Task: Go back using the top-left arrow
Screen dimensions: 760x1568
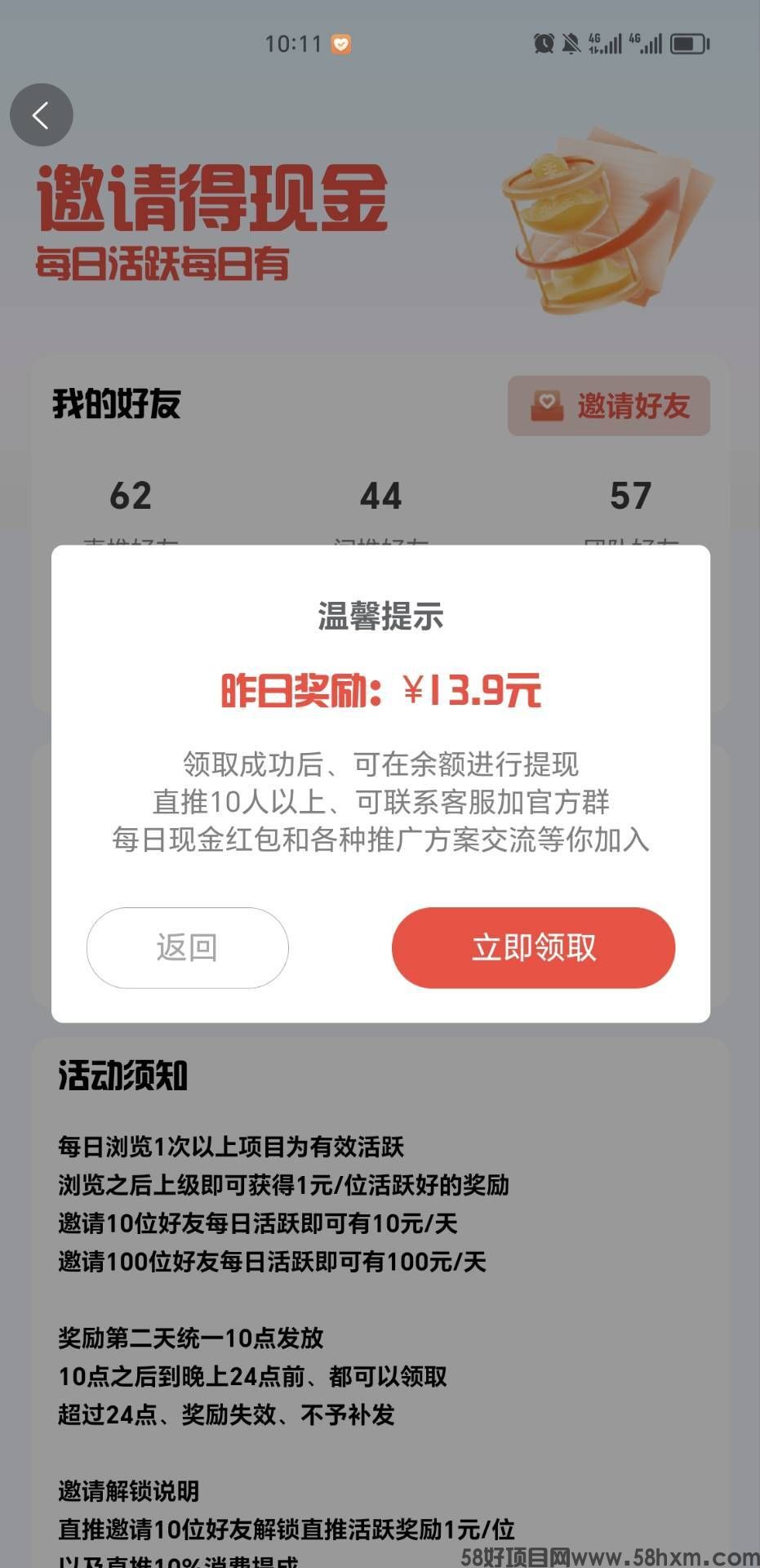Action: coord(42,115)
